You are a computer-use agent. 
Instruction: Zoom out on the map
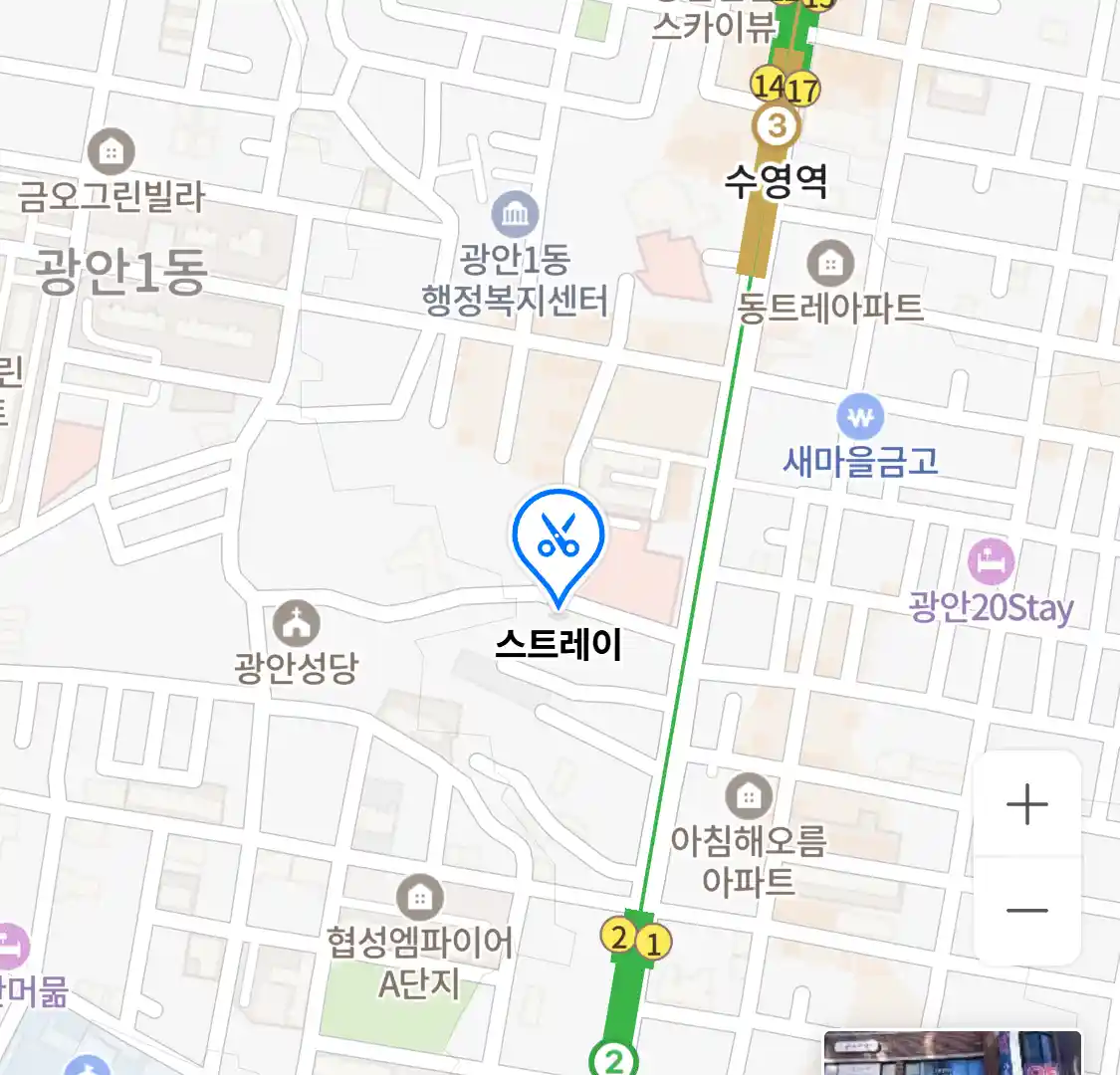click(x=1027, y=910)
